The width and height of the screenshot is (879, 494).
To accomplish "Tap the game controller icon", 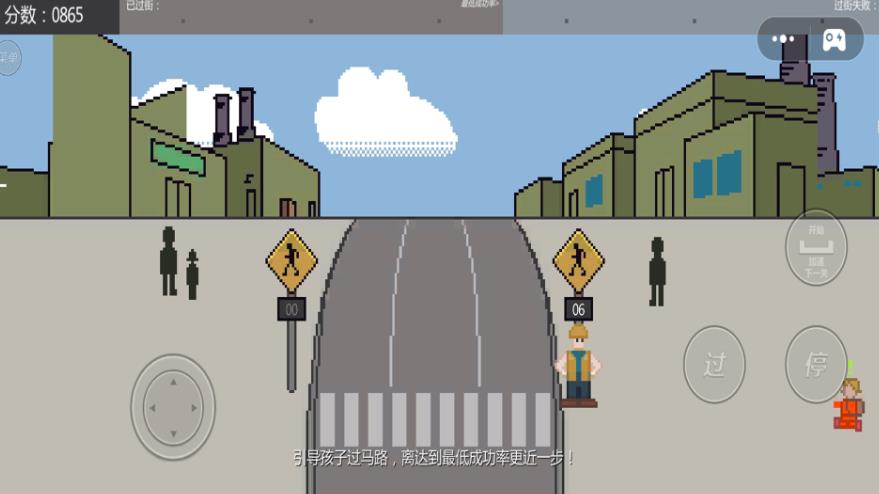I will click(x=833, y=39).
